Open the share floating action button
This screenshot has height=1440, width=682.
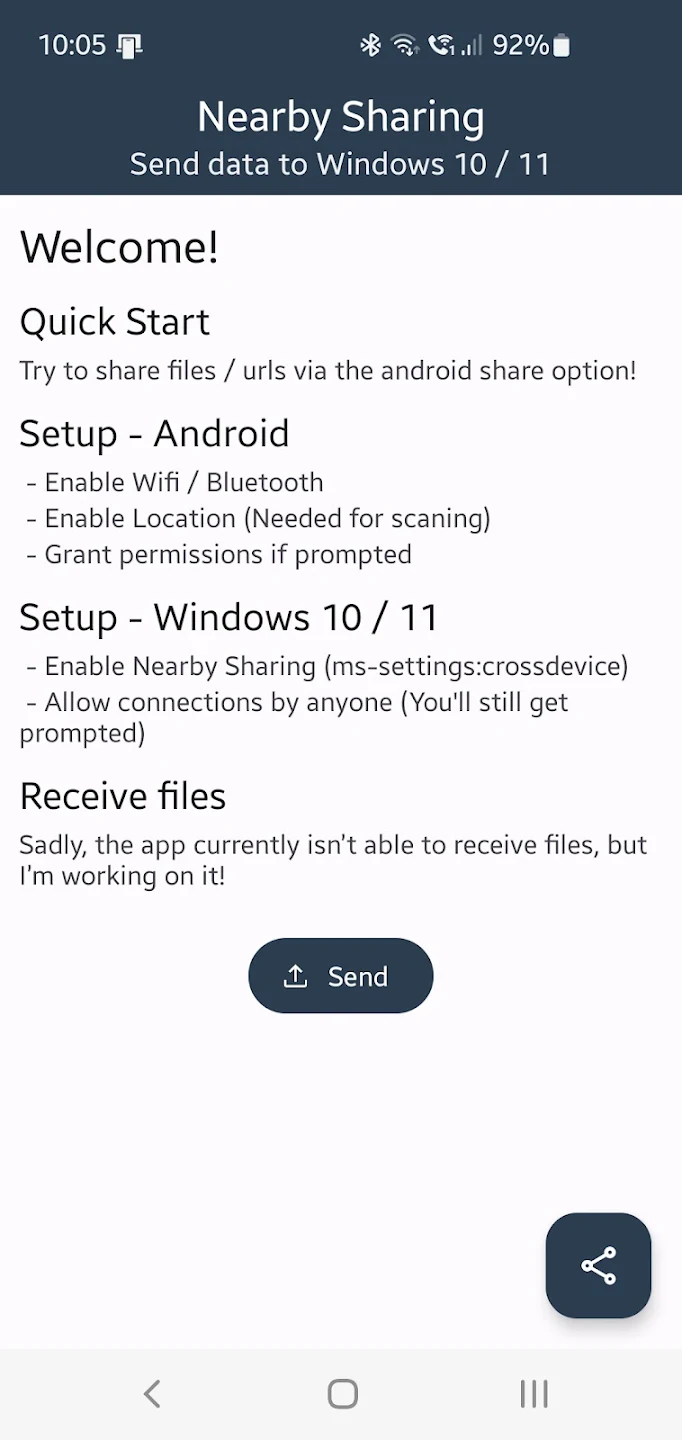click(x=598, y=1265)
